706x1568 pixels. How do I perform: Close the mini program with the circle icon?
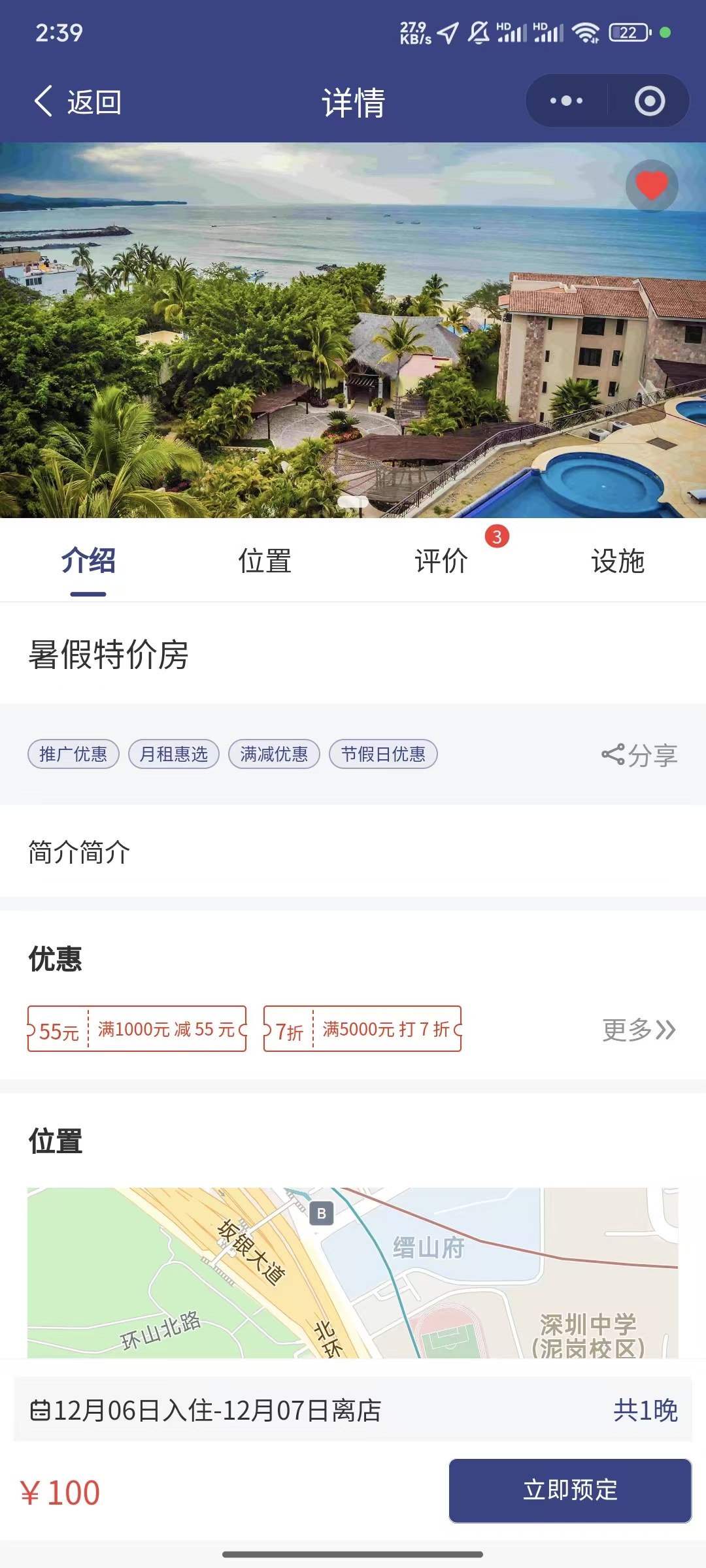pos(649,101)
